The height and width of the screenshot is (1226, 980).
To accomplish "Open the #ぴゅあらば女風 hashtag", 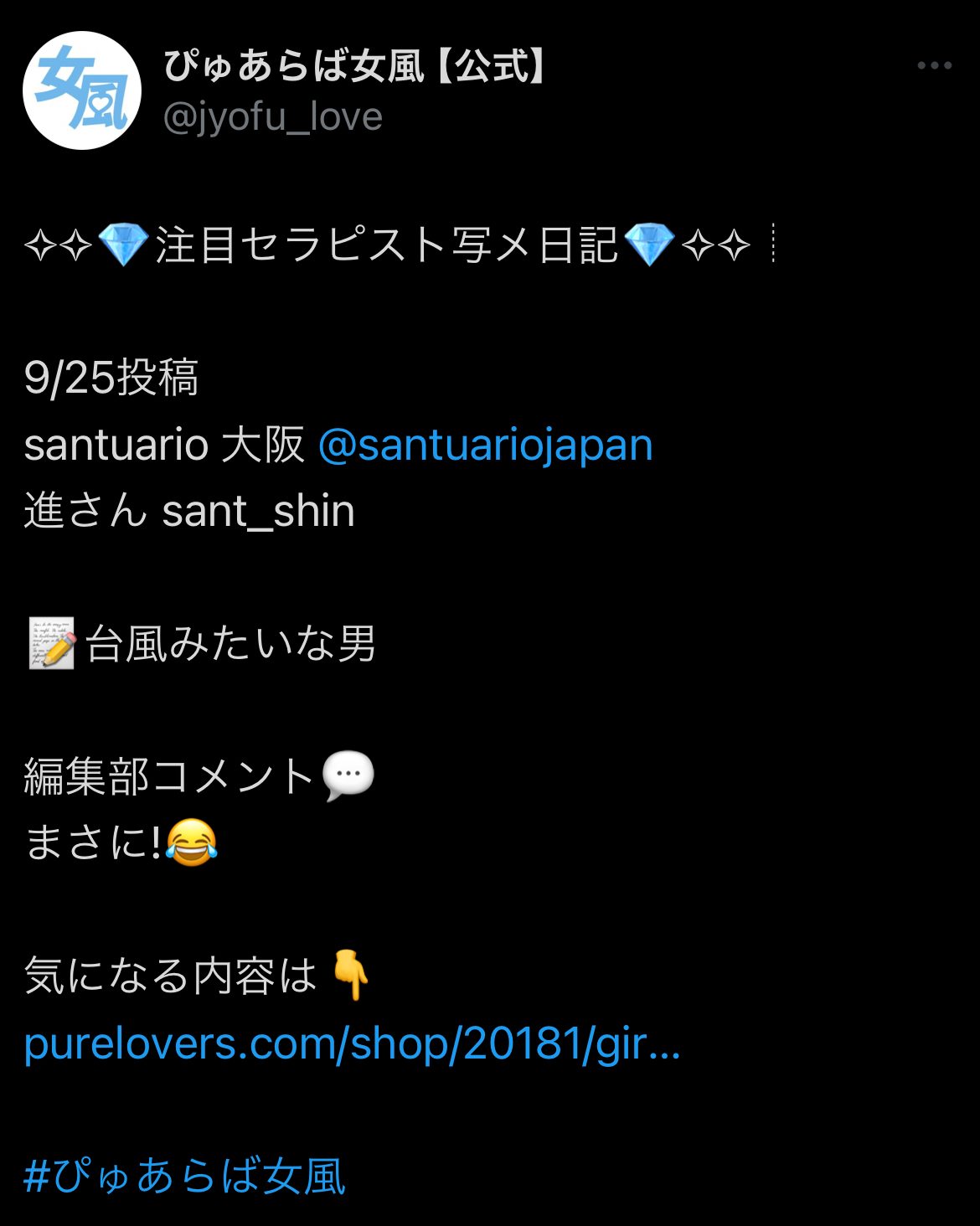I will [184, 1175].
